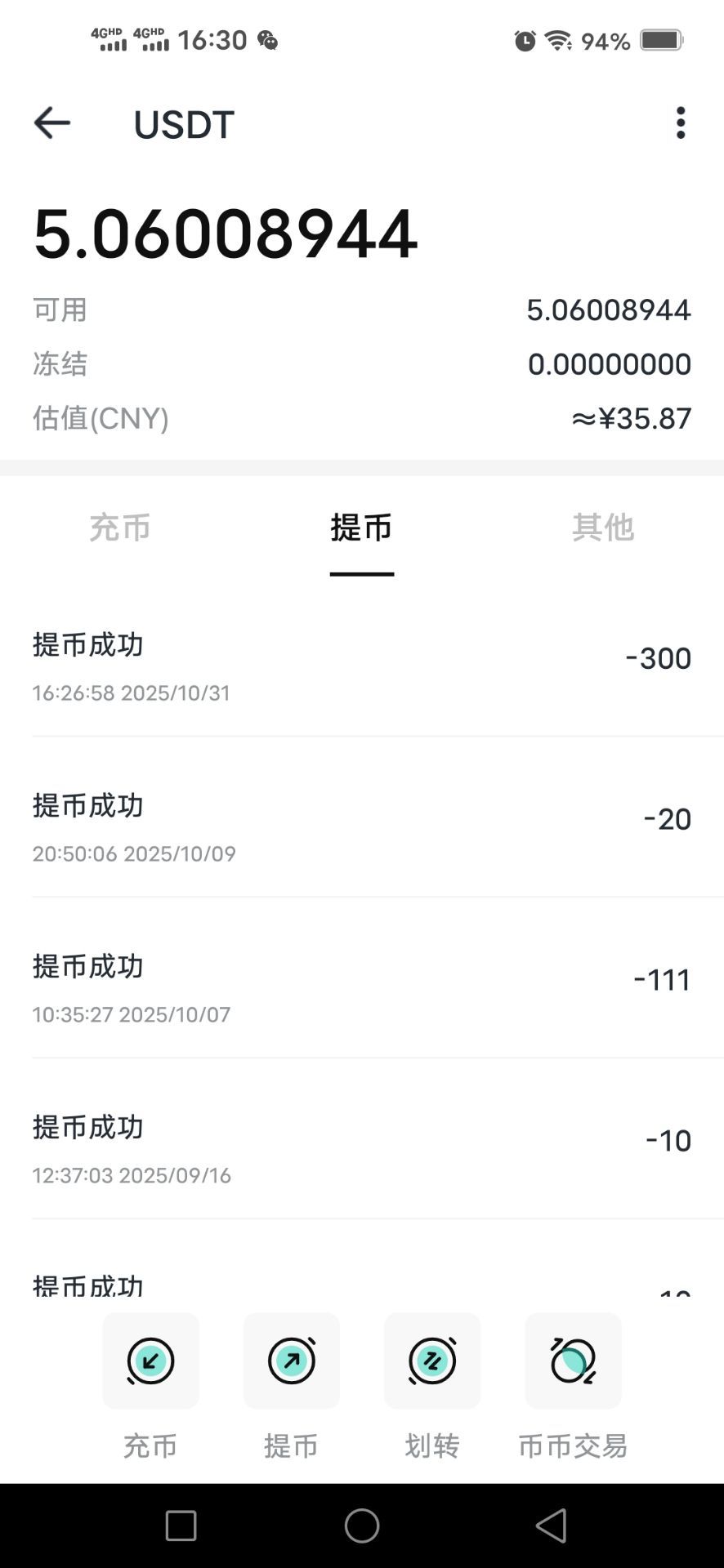
Task: Open 划转 transfer
Action: 432,1361
